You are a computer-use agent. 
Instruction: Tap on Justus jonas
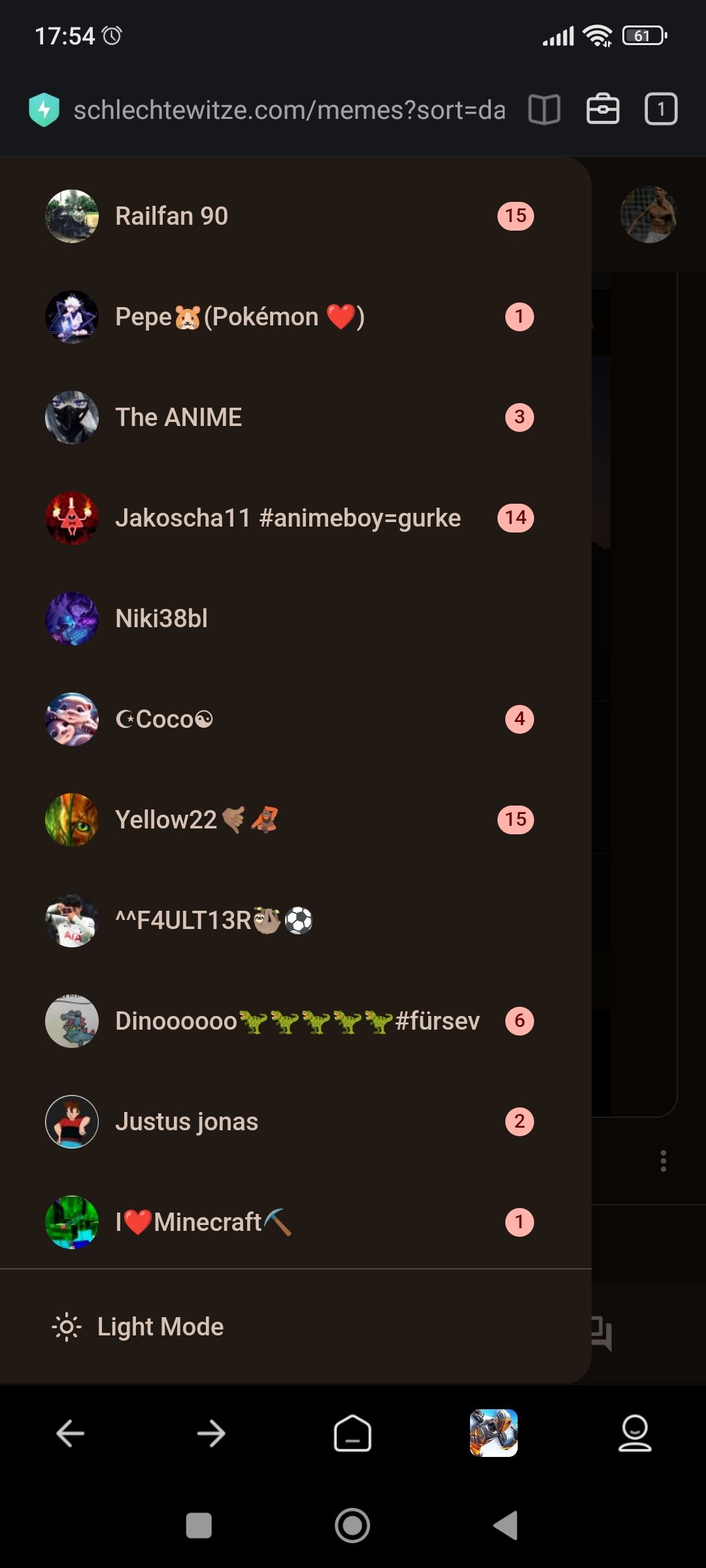186,1122
